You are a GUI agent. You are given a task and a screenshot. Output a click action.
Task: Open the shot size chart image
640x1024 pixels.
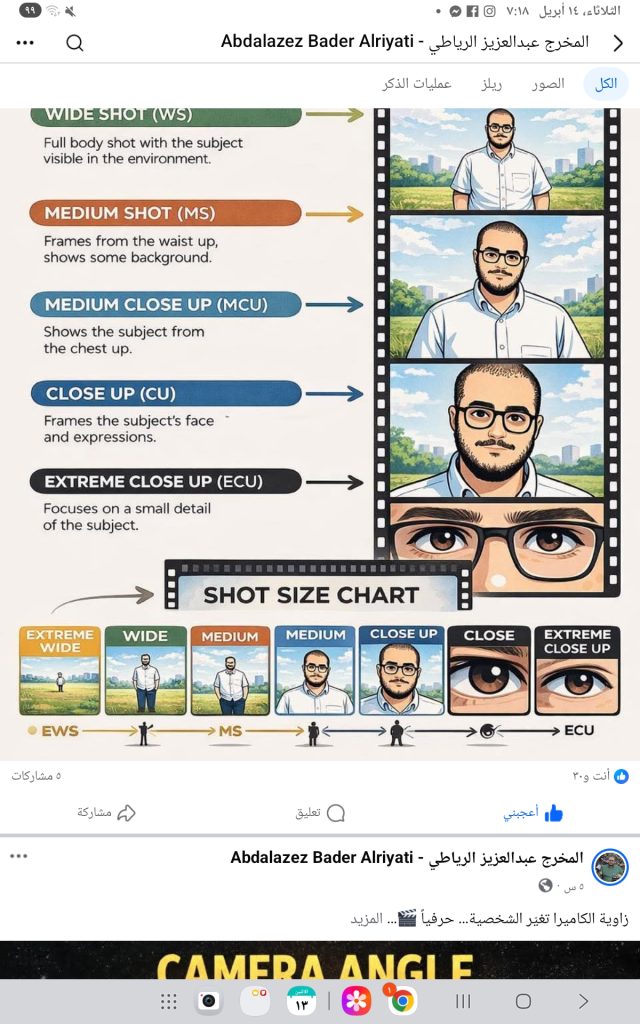pos(320,430)
